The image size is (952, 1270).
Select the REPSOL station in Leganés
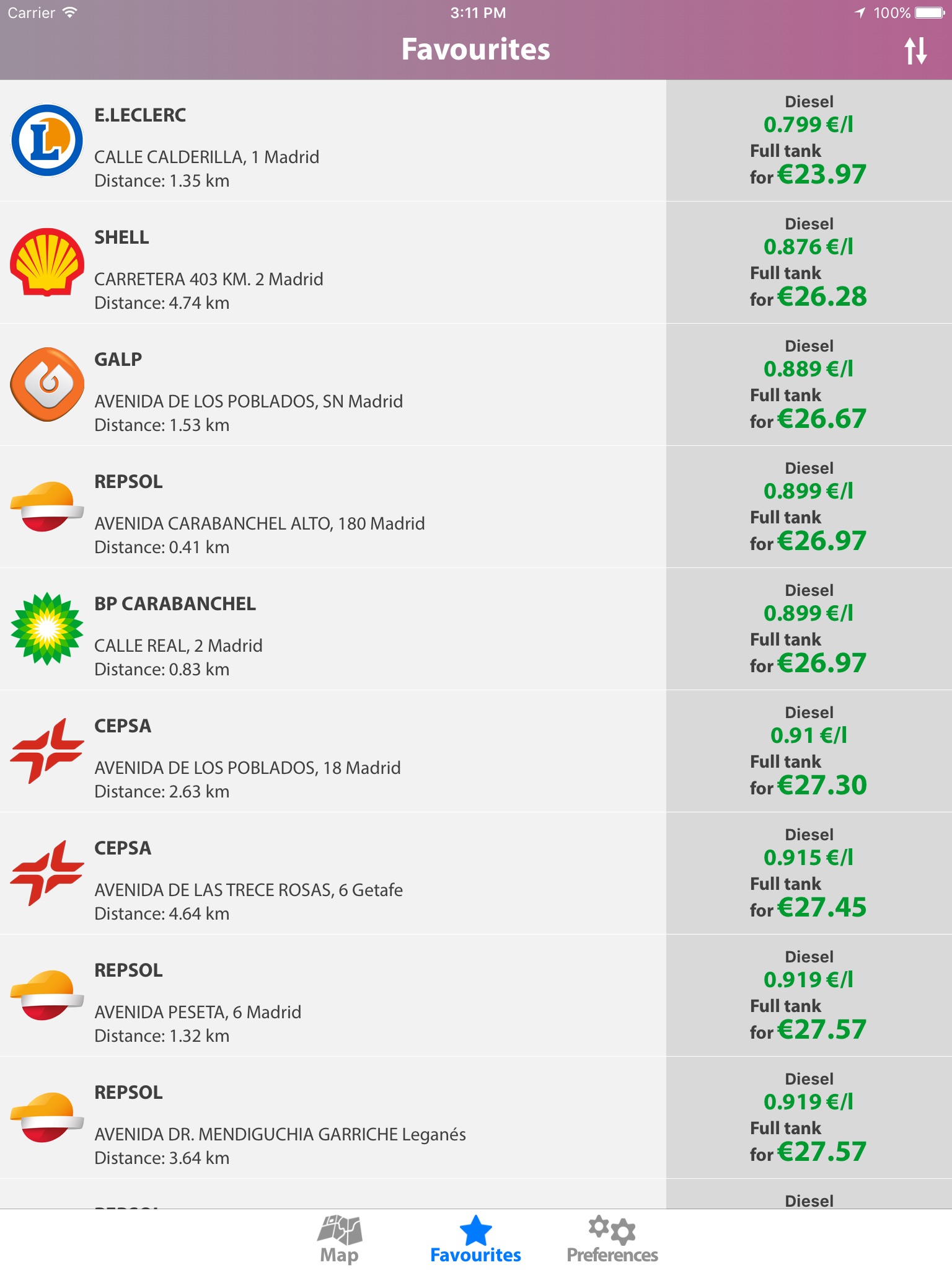[x=476, y=1118]
